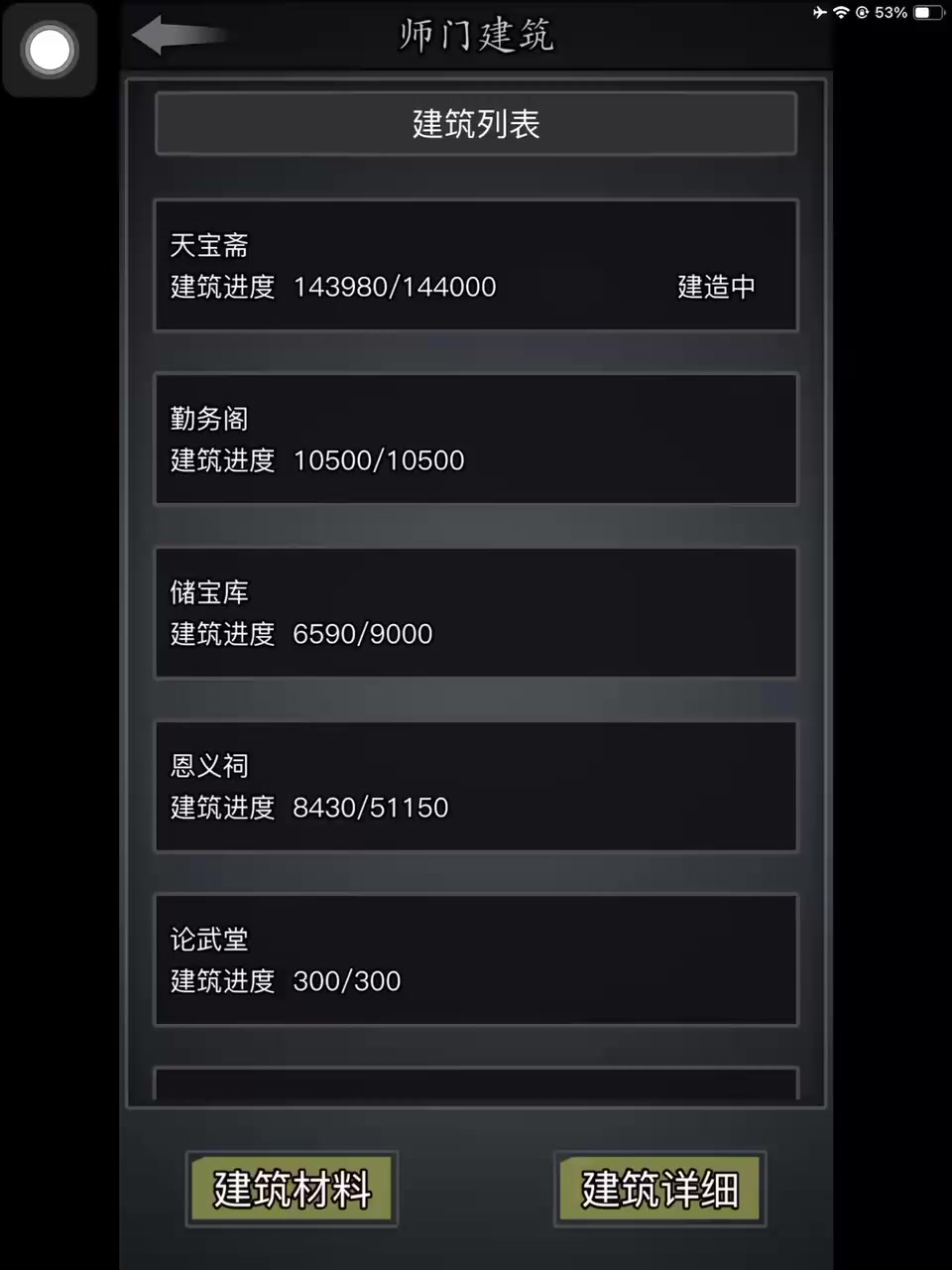Select the 储宝库 building row
Screen dimensions: 952x1270
[x=476, y=613]
